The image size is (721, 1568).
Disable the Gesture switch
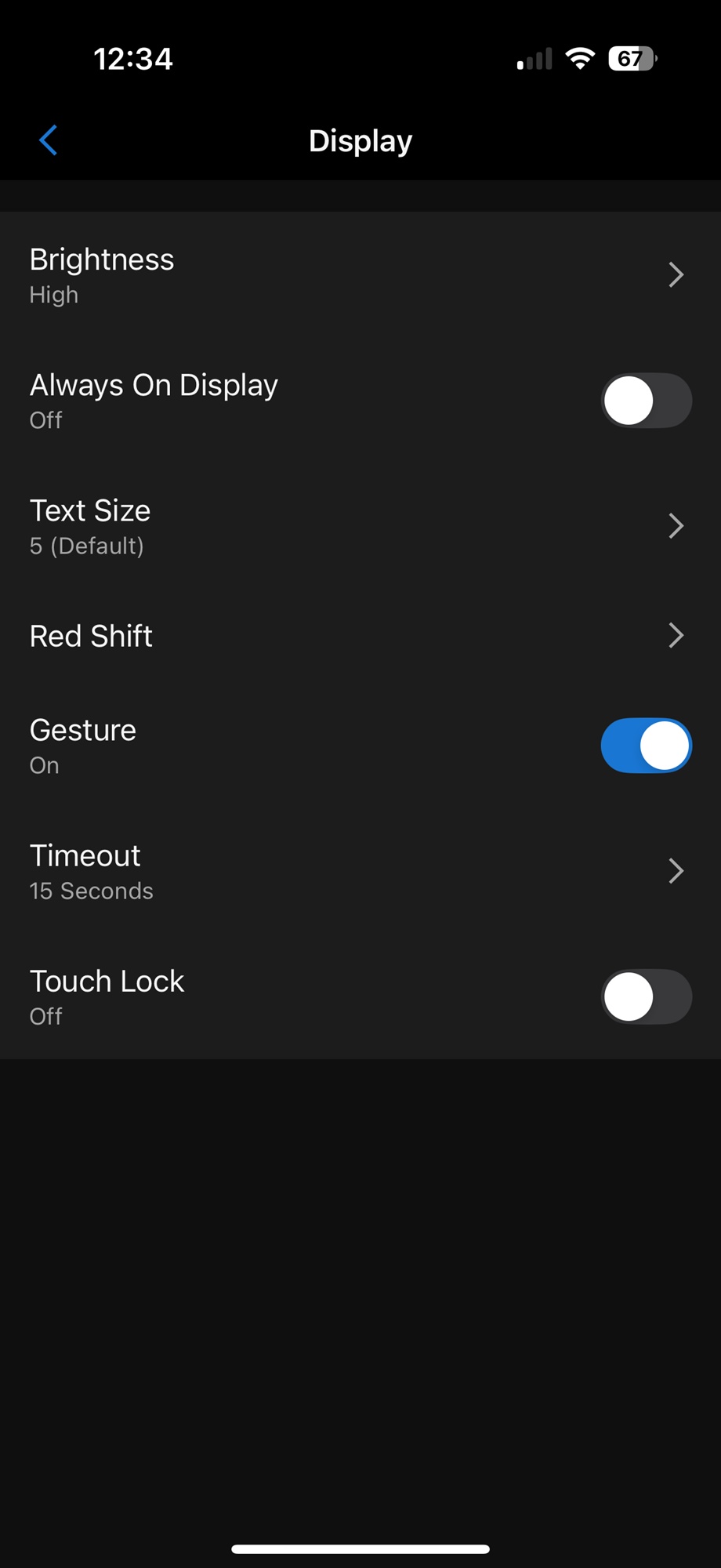646,746
